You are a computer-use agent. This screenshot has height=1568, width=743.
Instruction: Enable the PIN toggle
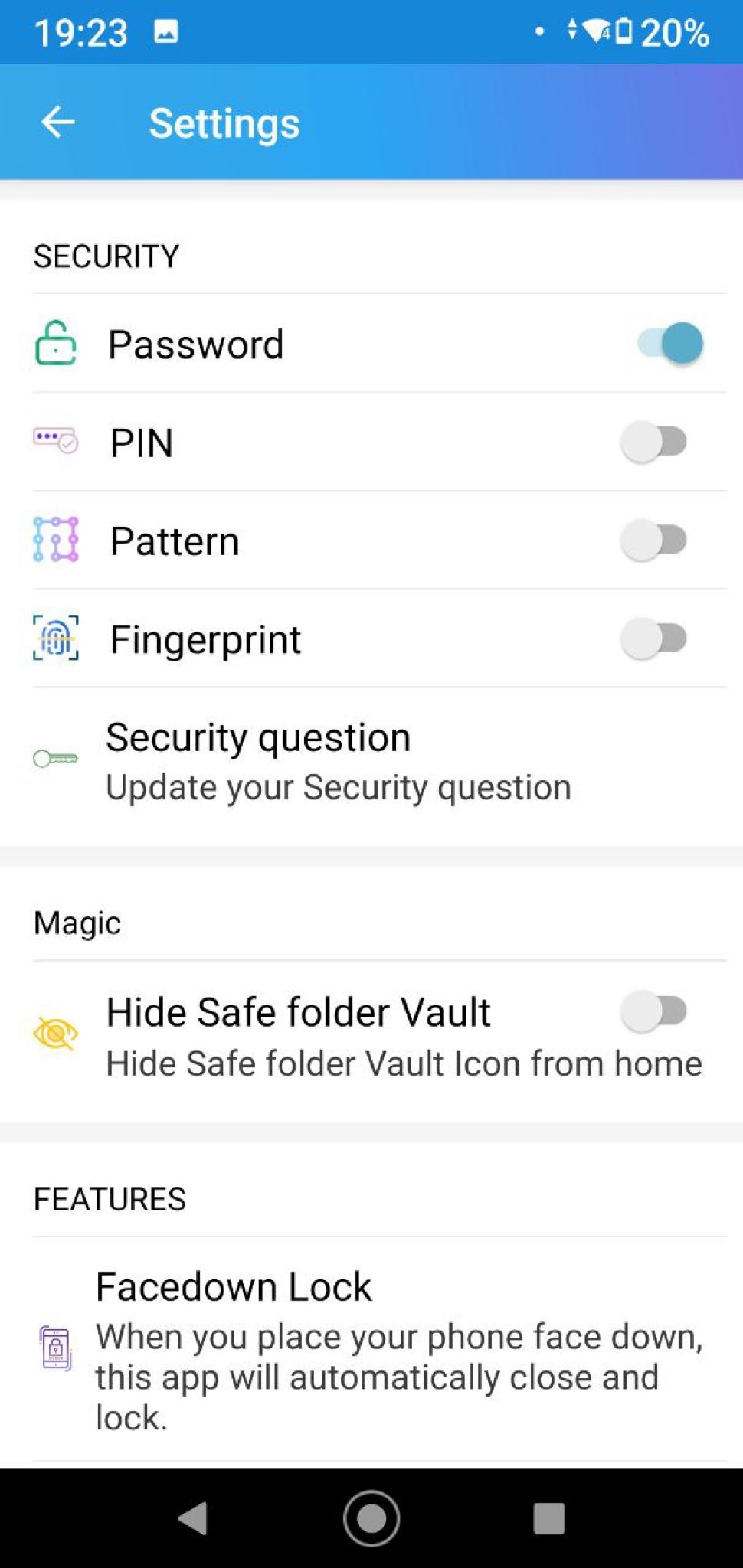[x=656, y=441]
